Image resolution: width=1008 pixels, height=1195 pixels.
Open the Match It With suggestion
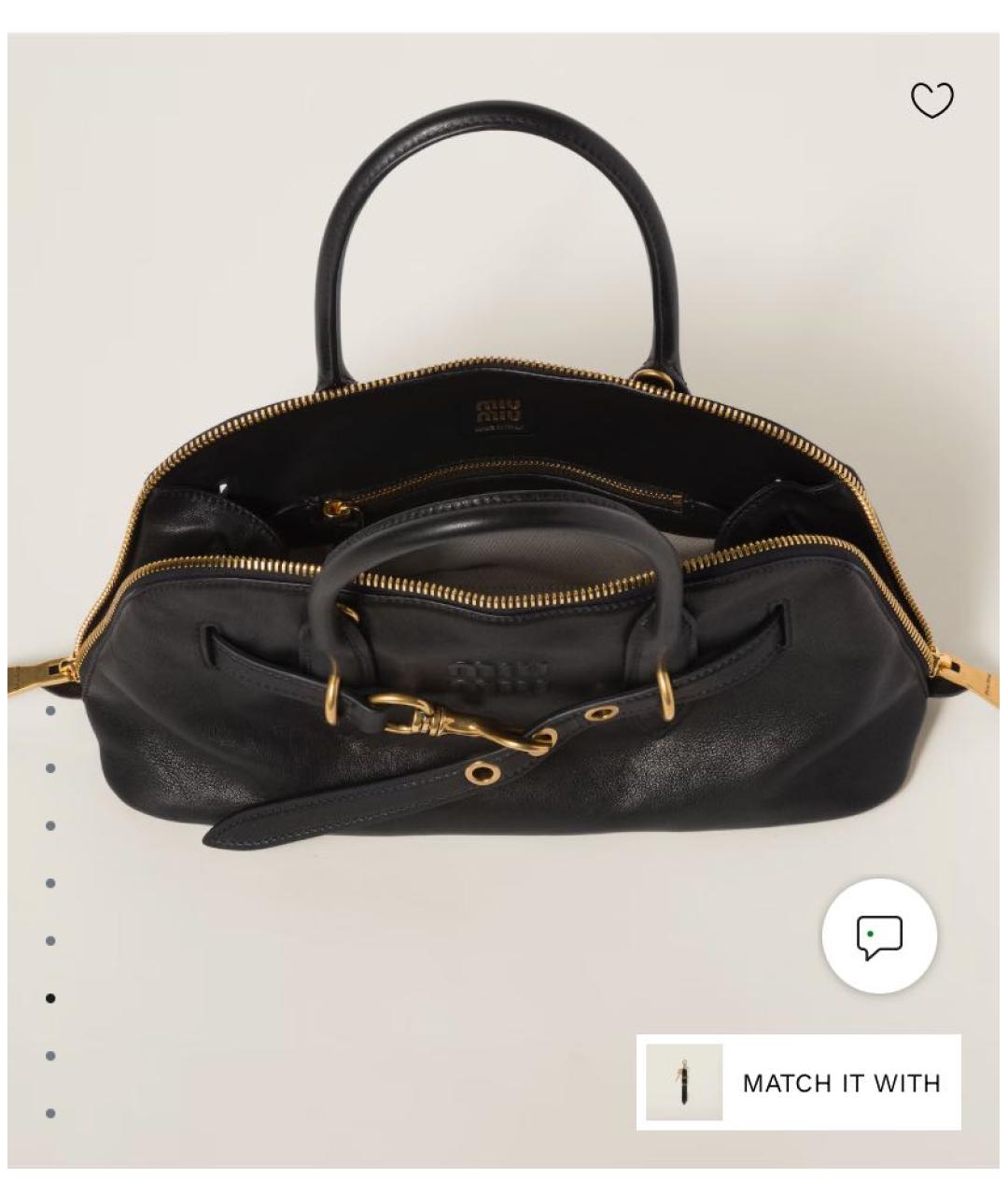pos(799,1082)
